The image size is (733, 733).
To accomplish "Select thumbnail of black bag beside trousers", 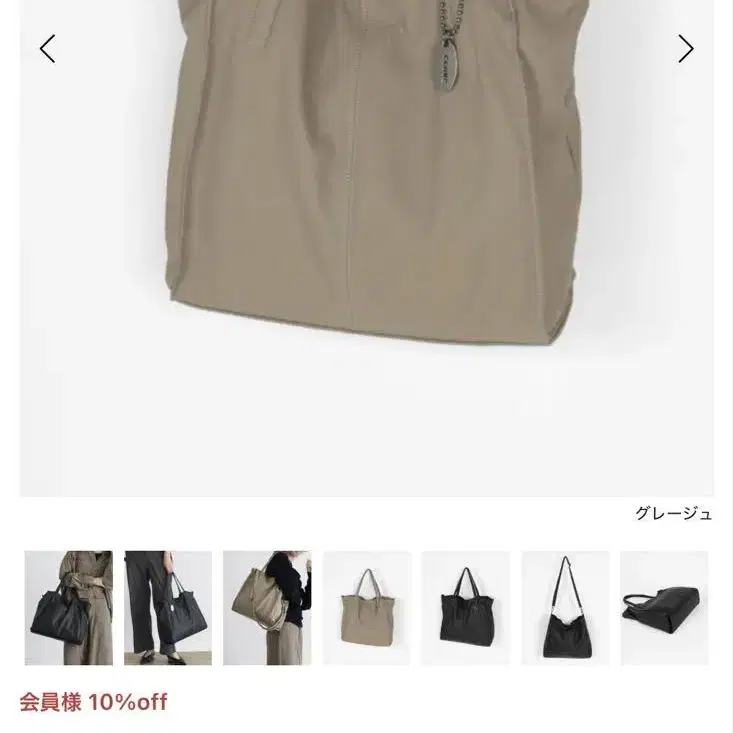I will tap(168, 608).
